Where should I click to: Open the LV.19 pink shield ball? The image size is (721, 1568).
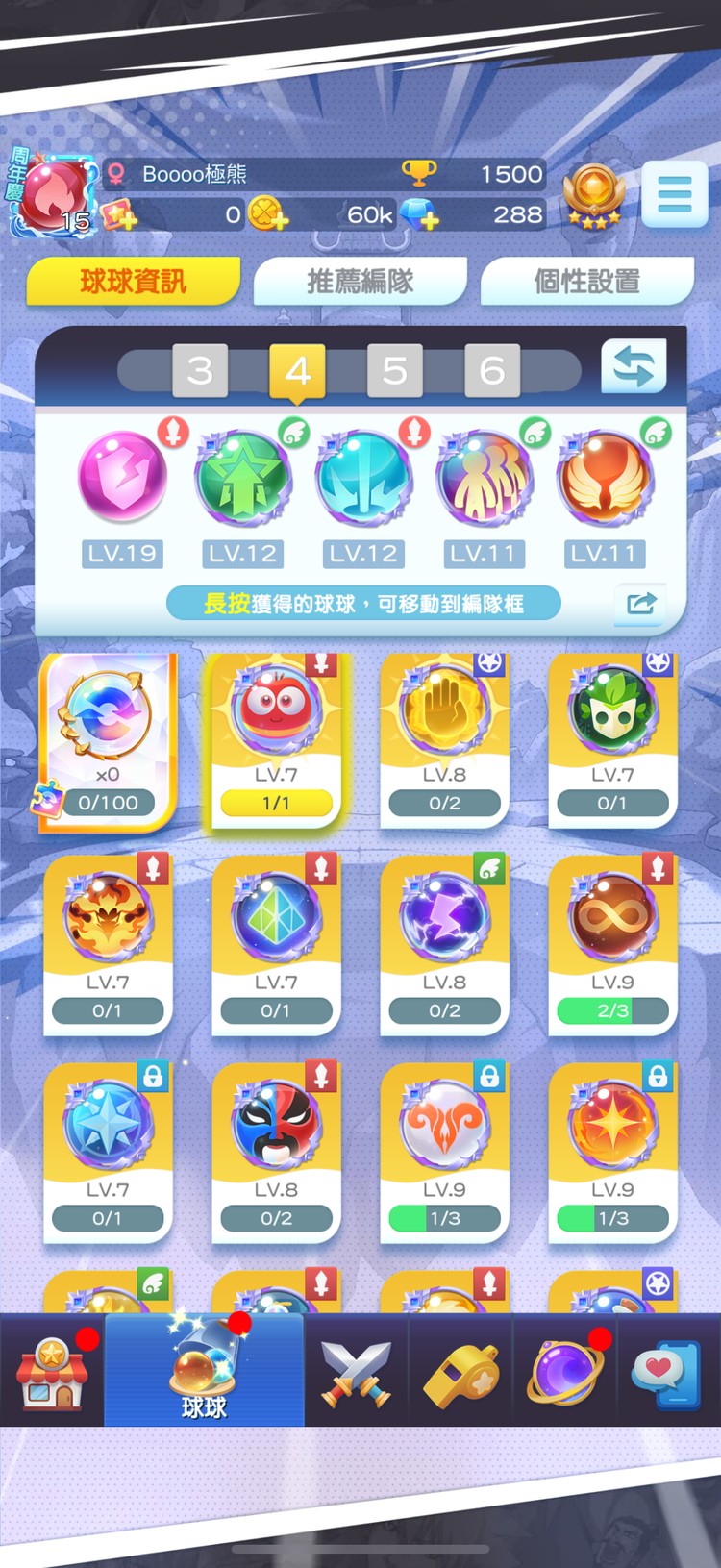[x=122, y=478]
